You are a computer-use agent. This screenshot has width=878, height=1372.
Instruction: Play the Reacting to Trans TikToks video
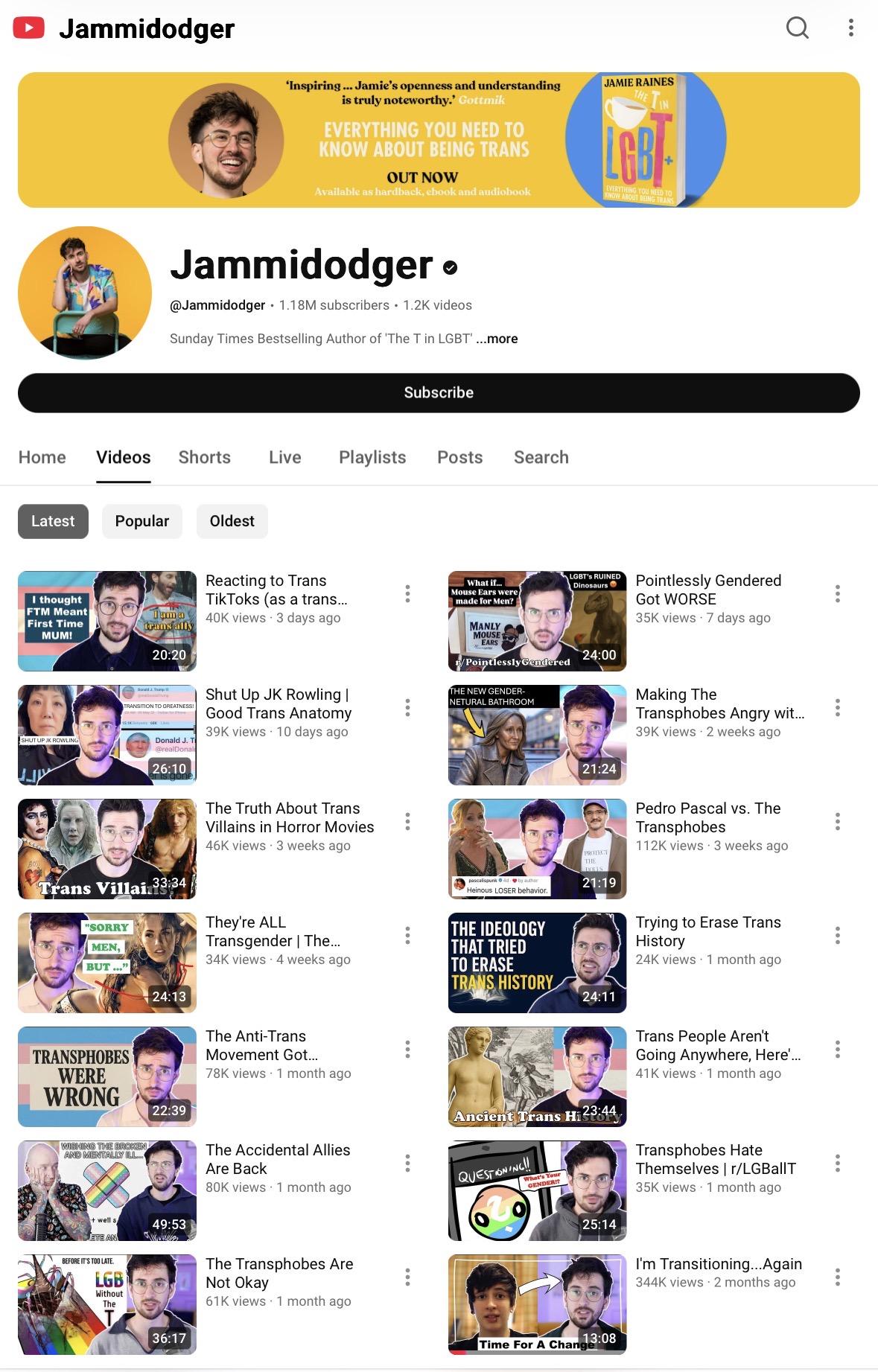click(107, 621)
